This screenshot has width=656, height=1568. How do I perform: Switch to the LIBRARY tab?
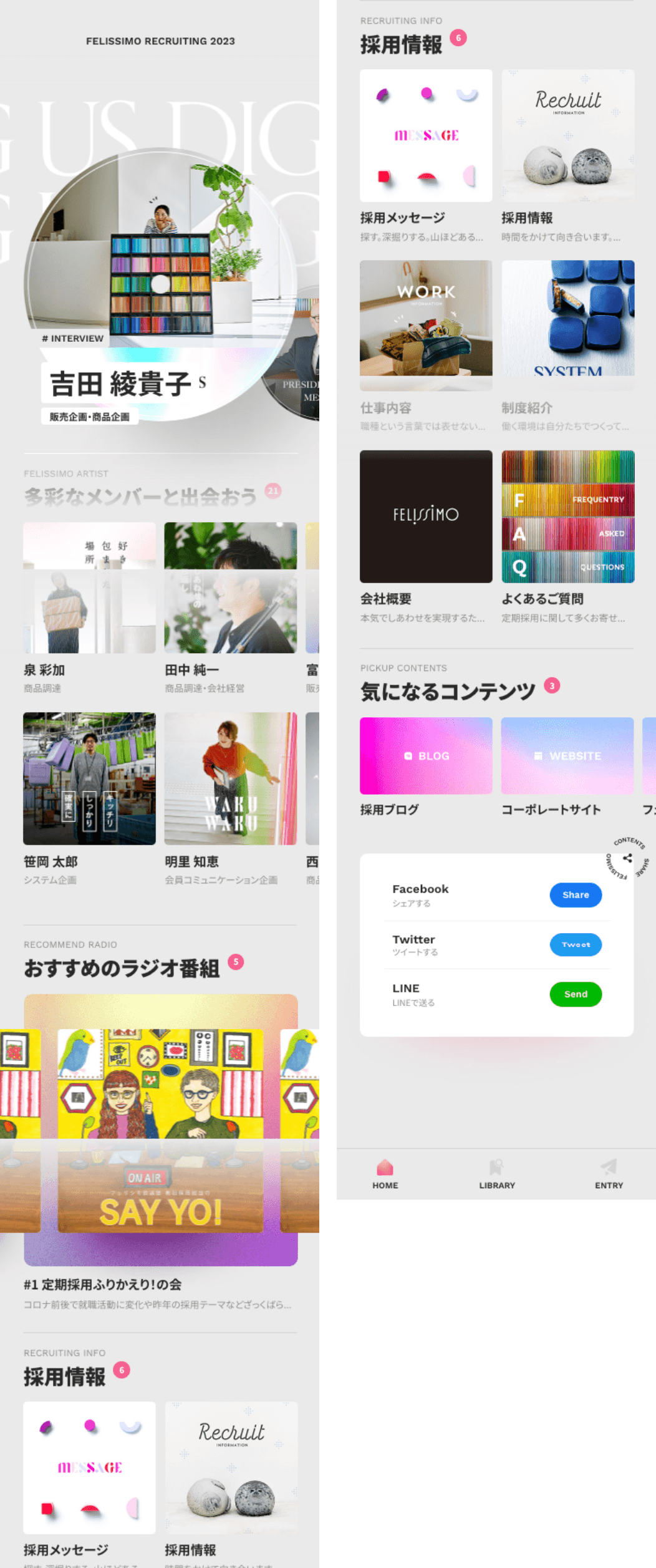coord(496,1174)
